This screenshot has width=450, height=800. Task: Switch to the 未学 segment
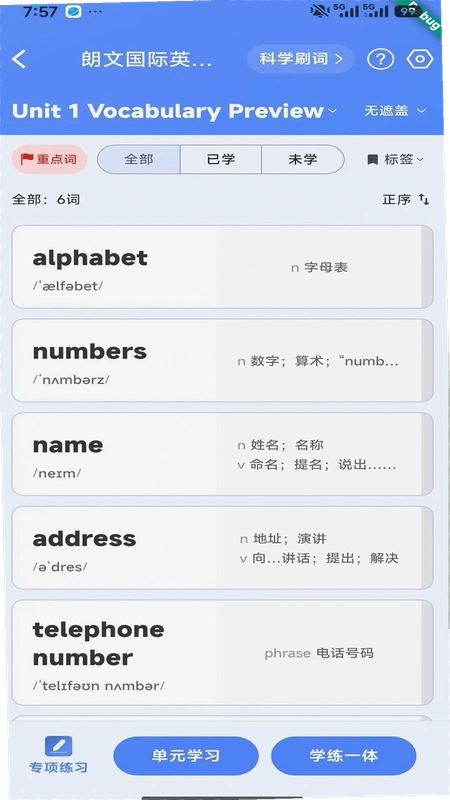click(303, 159)
